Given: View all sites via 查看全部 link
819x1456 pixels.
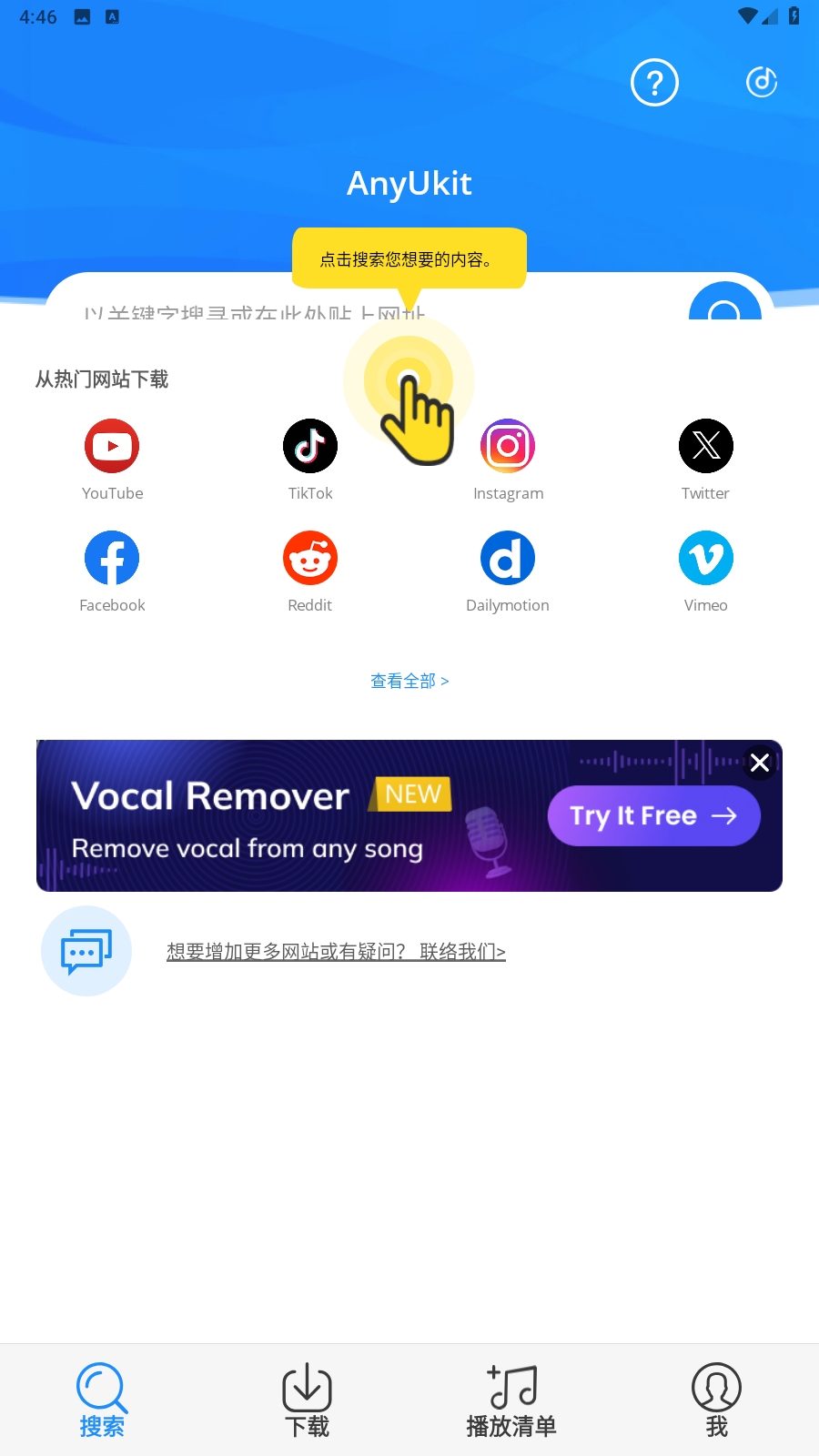Looking at the screenshot, I should click(409, 681).
